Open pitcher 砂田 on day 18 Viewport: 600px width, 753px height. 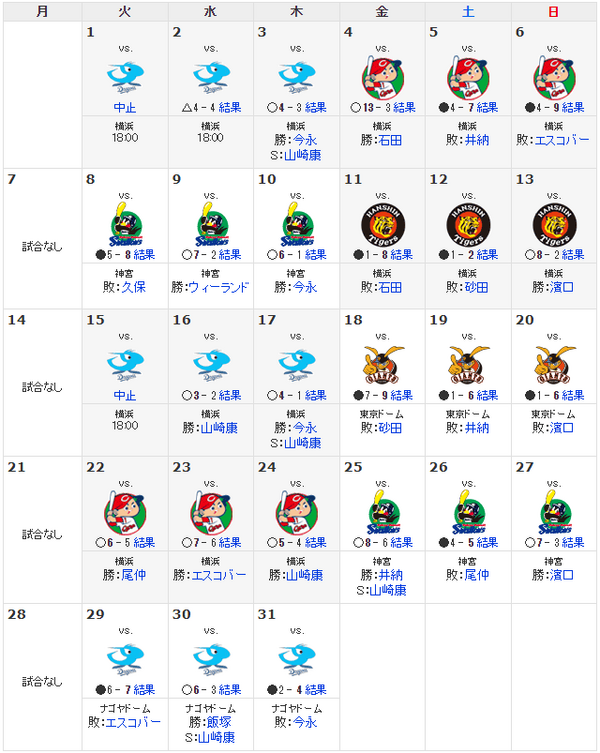pyautogui.click(x=390, y=427)
